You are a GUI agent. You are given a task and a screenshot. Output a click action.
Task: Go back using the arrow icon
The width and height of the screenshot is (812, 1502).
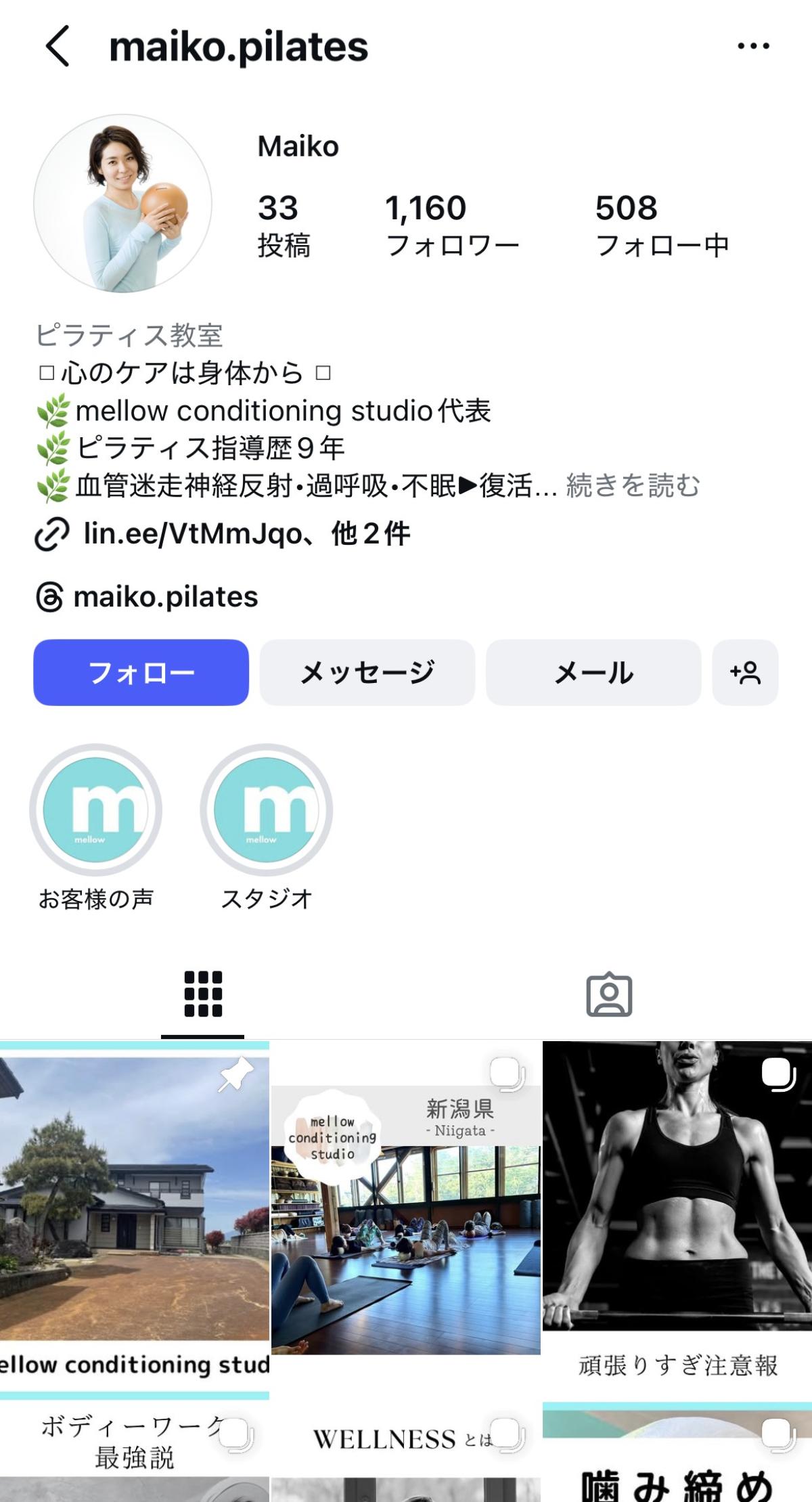click(58, 46)
